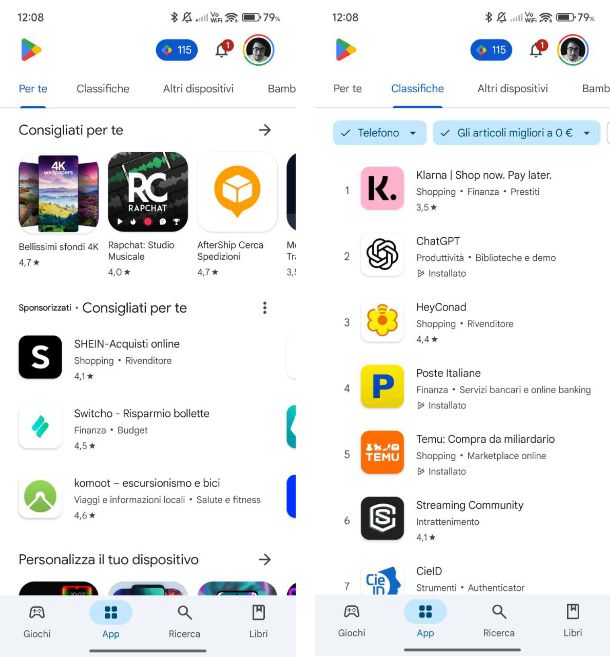610x657 pixels.
Task: Open the Gli articoli migliori a 0 € dropdown
Action: (x=515, y=133)
